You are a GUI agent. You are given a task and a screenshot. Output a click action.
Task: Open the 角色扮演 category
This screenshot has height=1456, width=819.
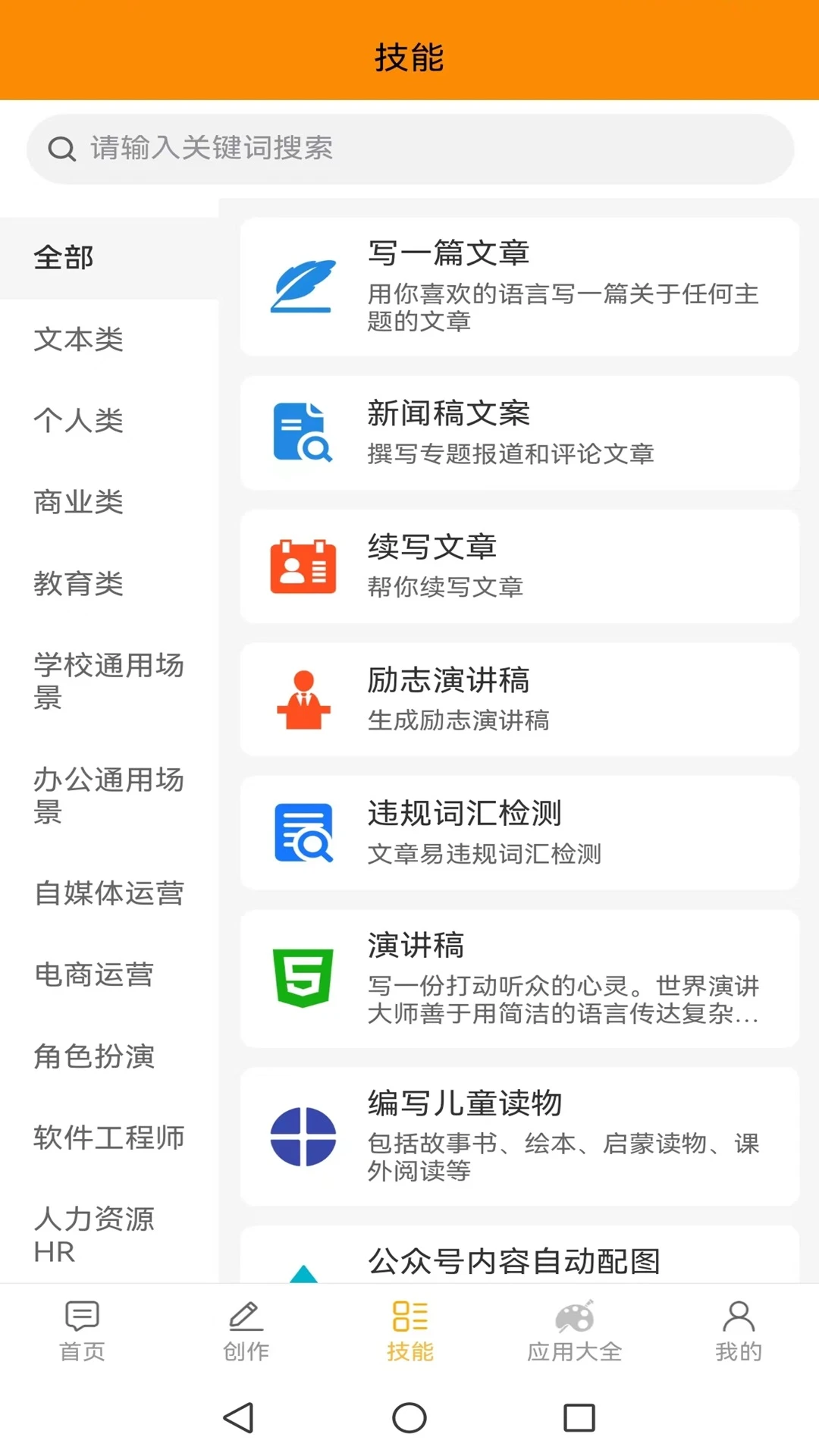click(94, 1056)
